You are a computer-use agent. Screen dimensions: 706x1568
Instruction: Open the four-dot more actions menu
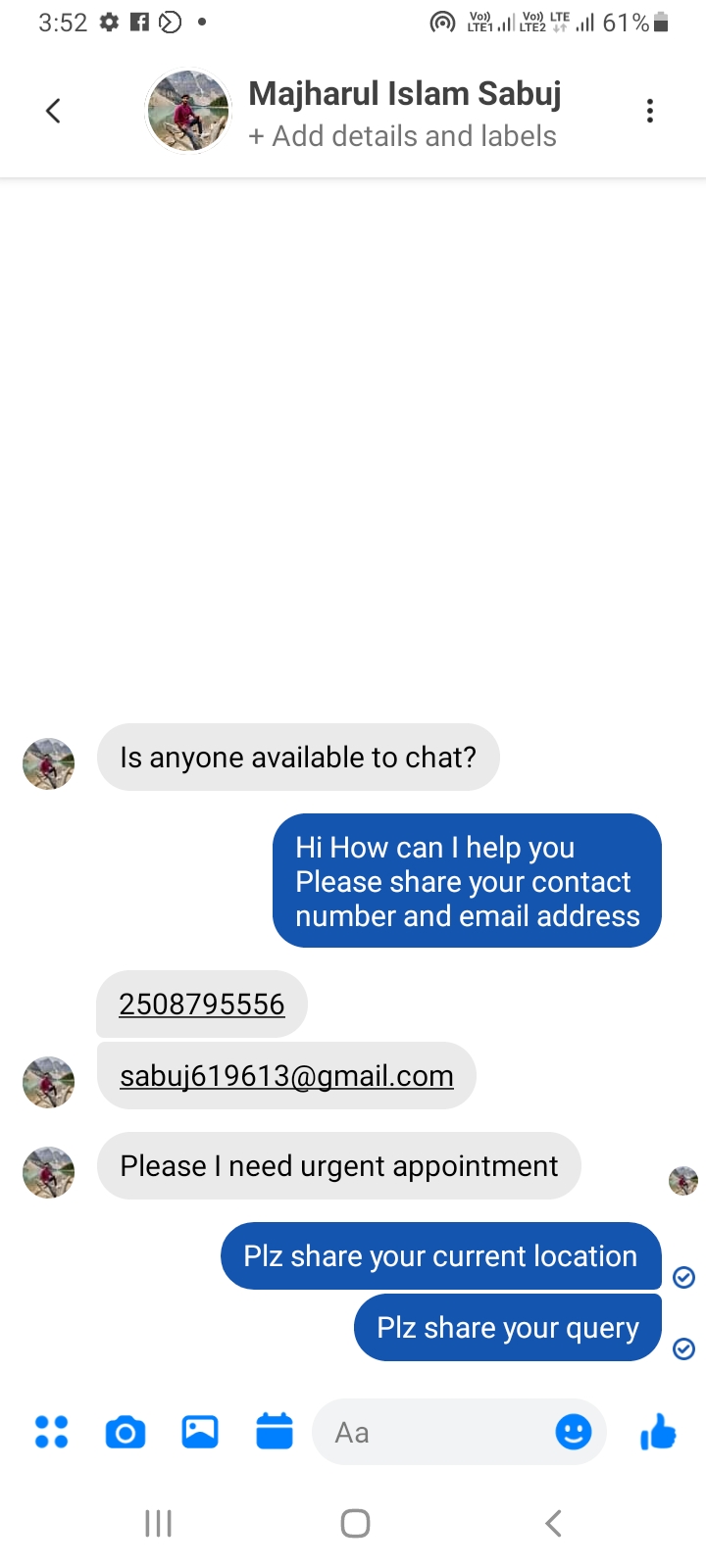coord(51,1433)
